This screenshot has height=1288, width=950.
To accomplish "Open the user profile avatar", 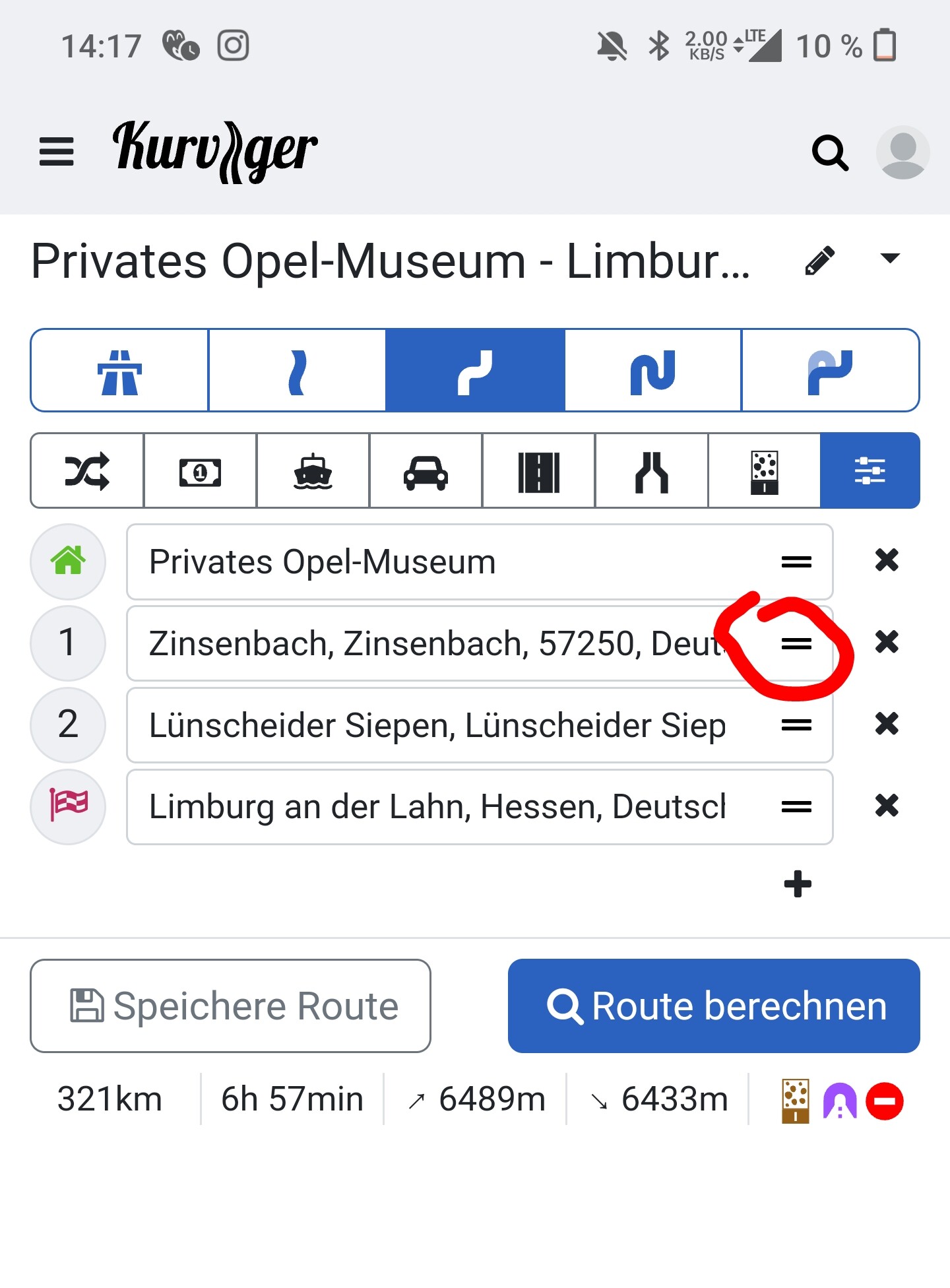I will click(x=902, y=152).
